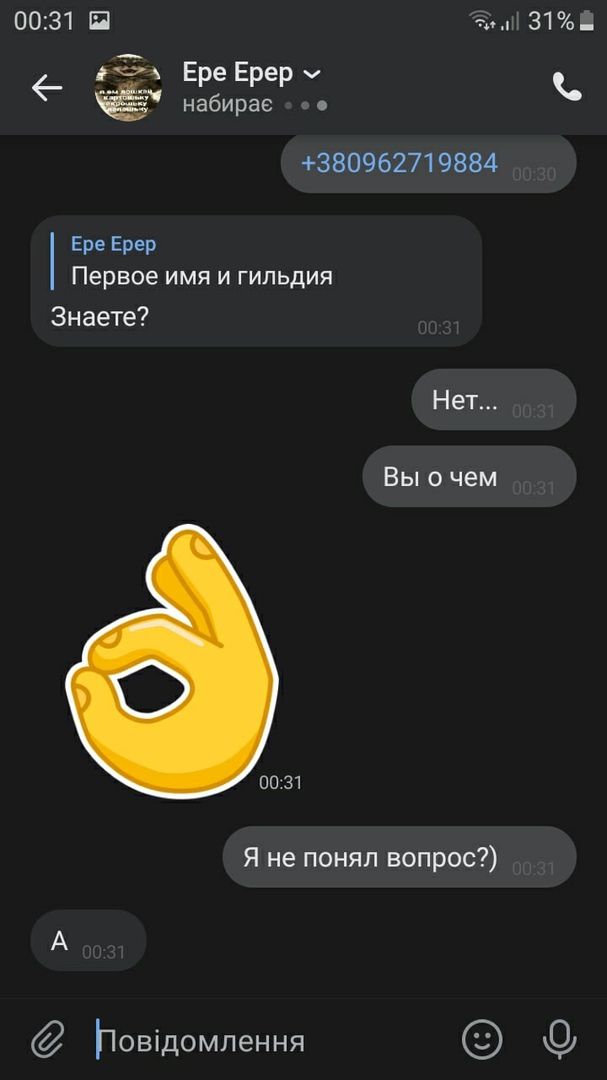Screen dimensions: 607x1080
Task: Start a voice call with Ере Ерер
Action: 566,88
